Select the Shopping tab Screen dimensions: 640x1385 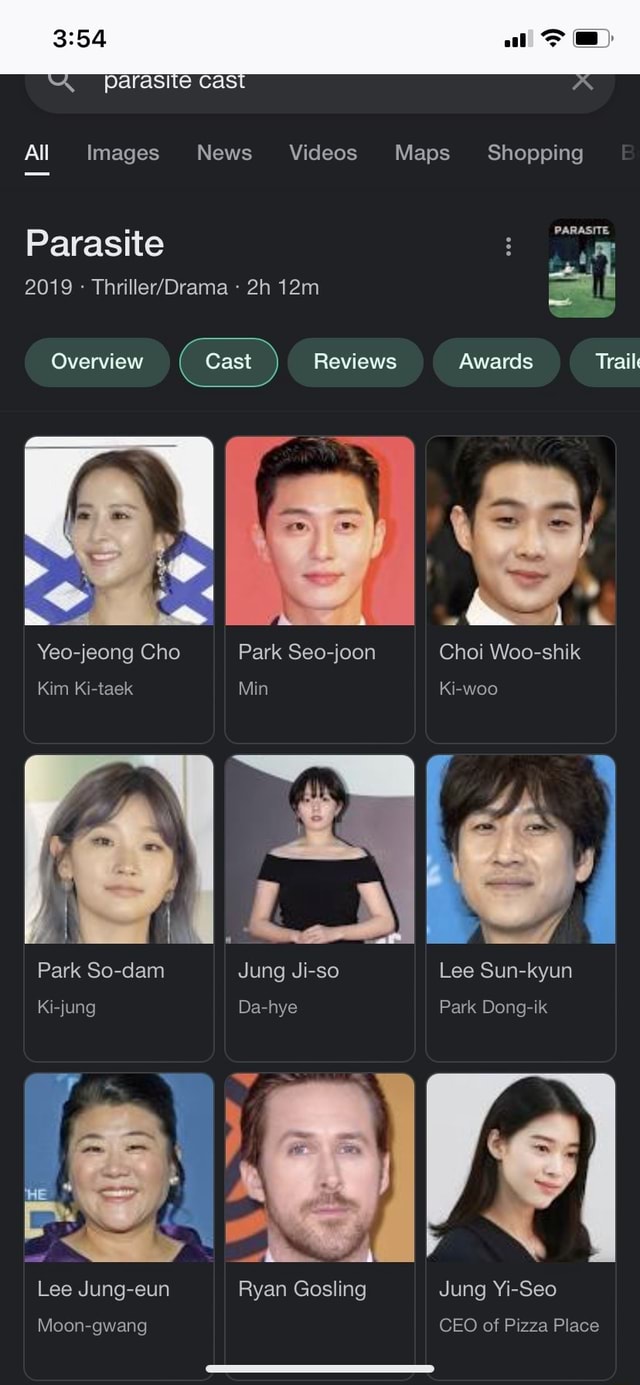coord(535,153)
